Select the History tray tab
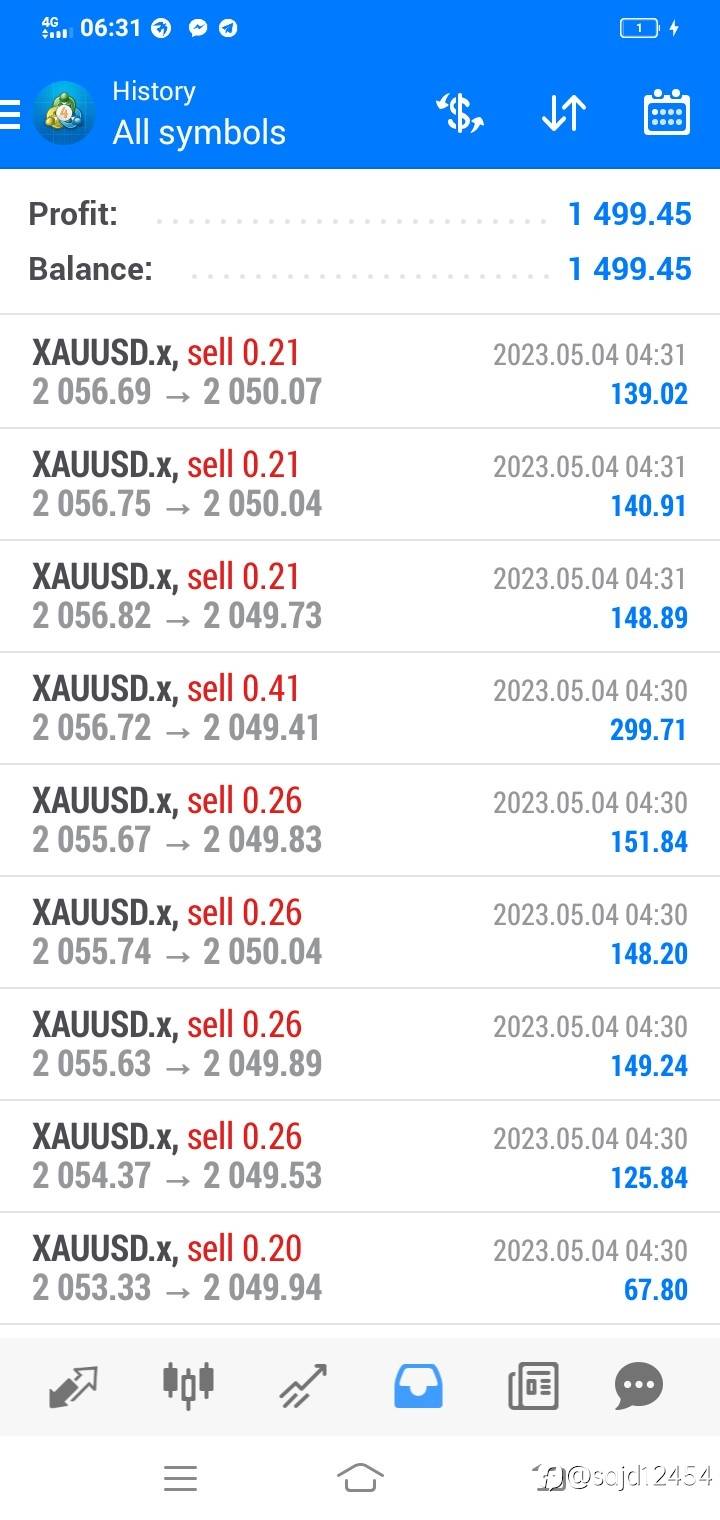 click(418, 1386)
